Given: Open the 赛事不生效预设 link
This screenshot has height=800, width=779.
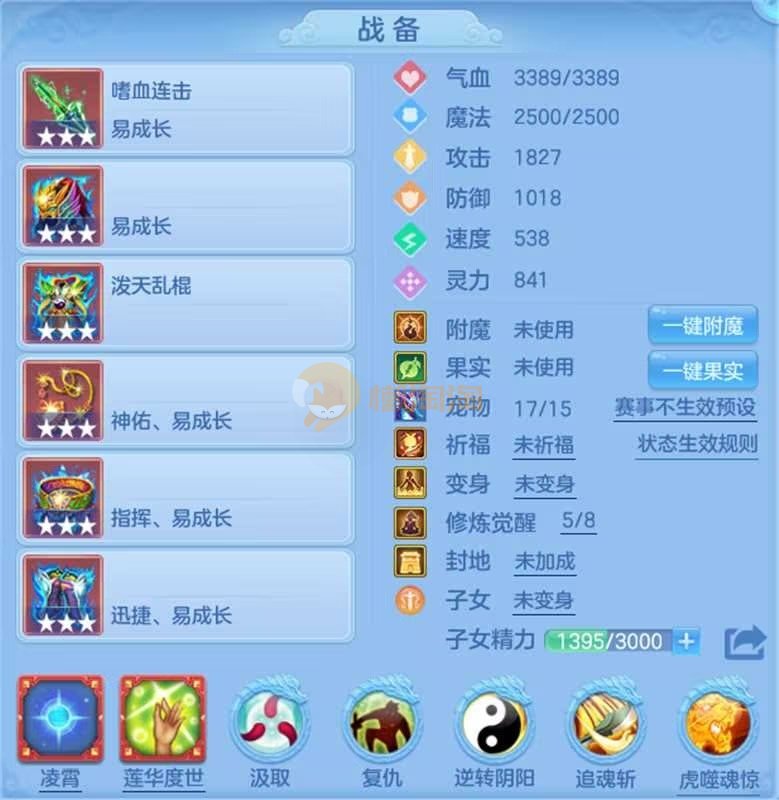Looking at the screenshot, I should [x=685, y=408].
